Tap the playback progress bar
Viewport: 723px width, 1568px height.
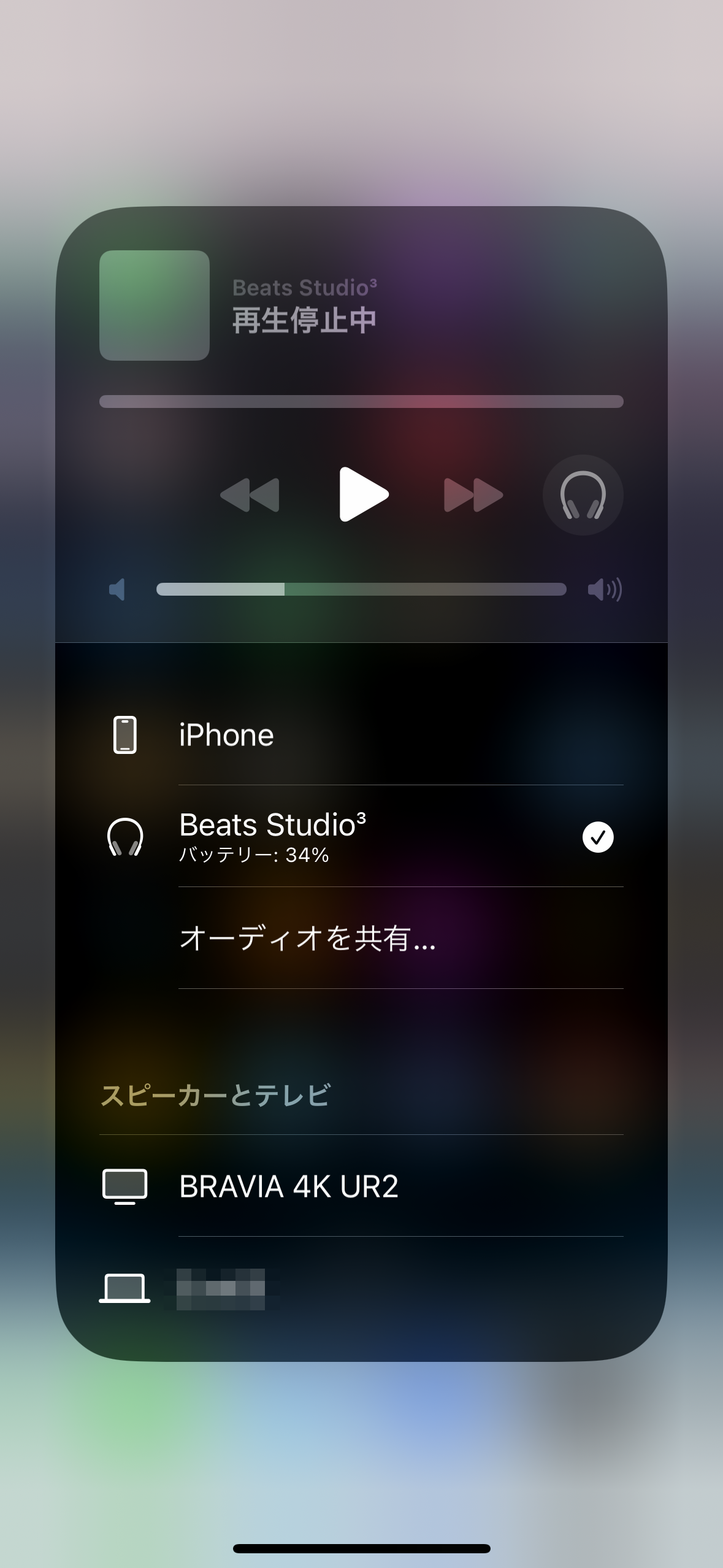pyautogui.click(x=361, y=402)
